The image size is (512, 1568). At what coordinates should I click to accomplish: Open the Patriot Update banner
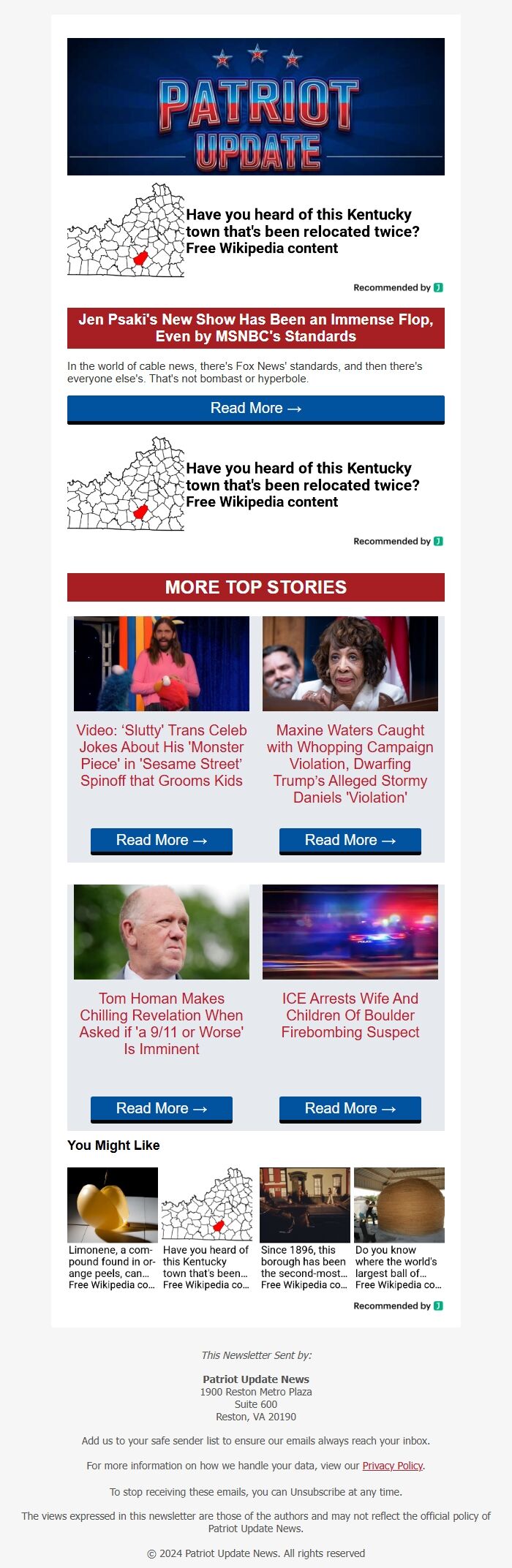point(256,107)
